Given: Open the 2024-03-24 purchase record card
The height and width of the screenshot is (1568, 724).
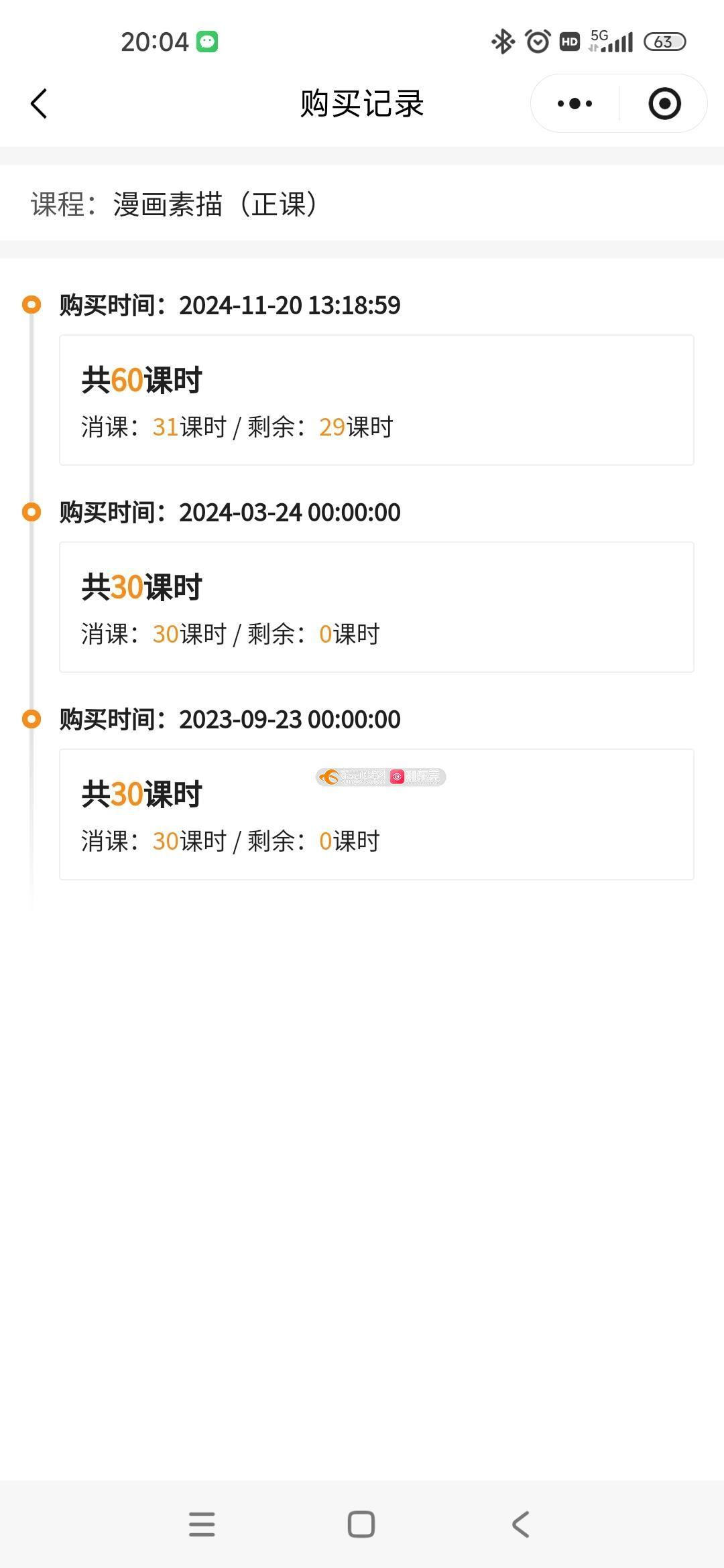Looking at the screenshot, I should pyautogui.click(x=376, y=607).
